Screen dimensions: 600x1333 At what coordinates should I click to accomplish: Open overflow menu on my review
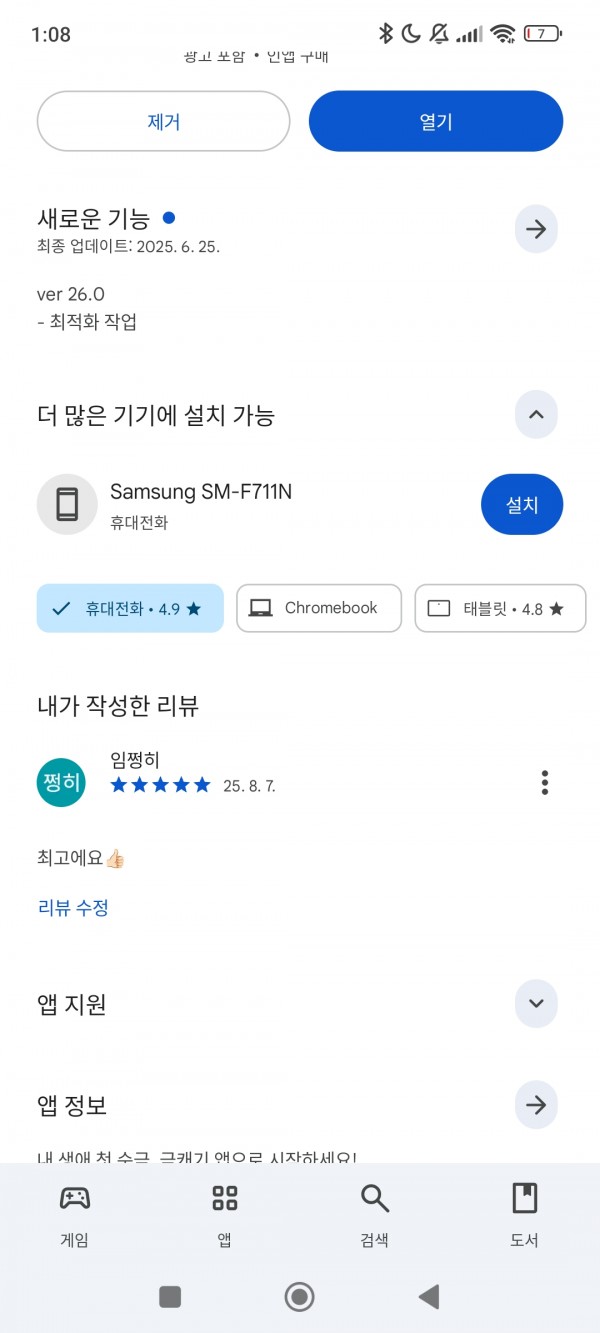click(x=545, y=782)
